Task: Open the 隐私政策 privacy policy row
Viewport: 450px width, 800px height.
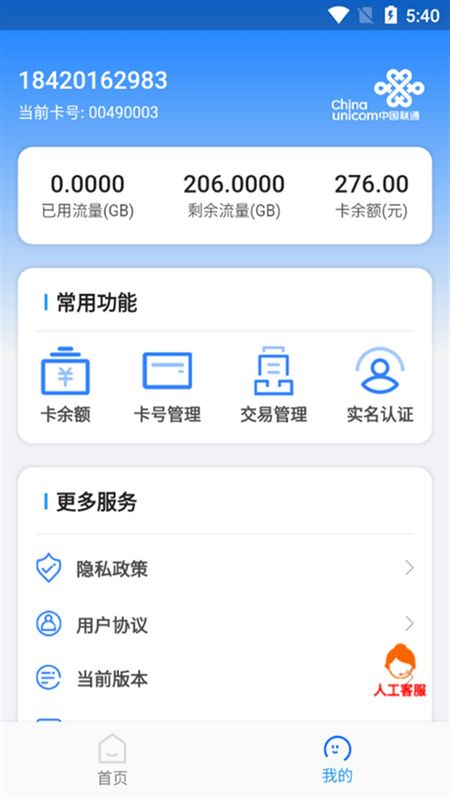Action: pyautogui.click(x=225, y=568)
